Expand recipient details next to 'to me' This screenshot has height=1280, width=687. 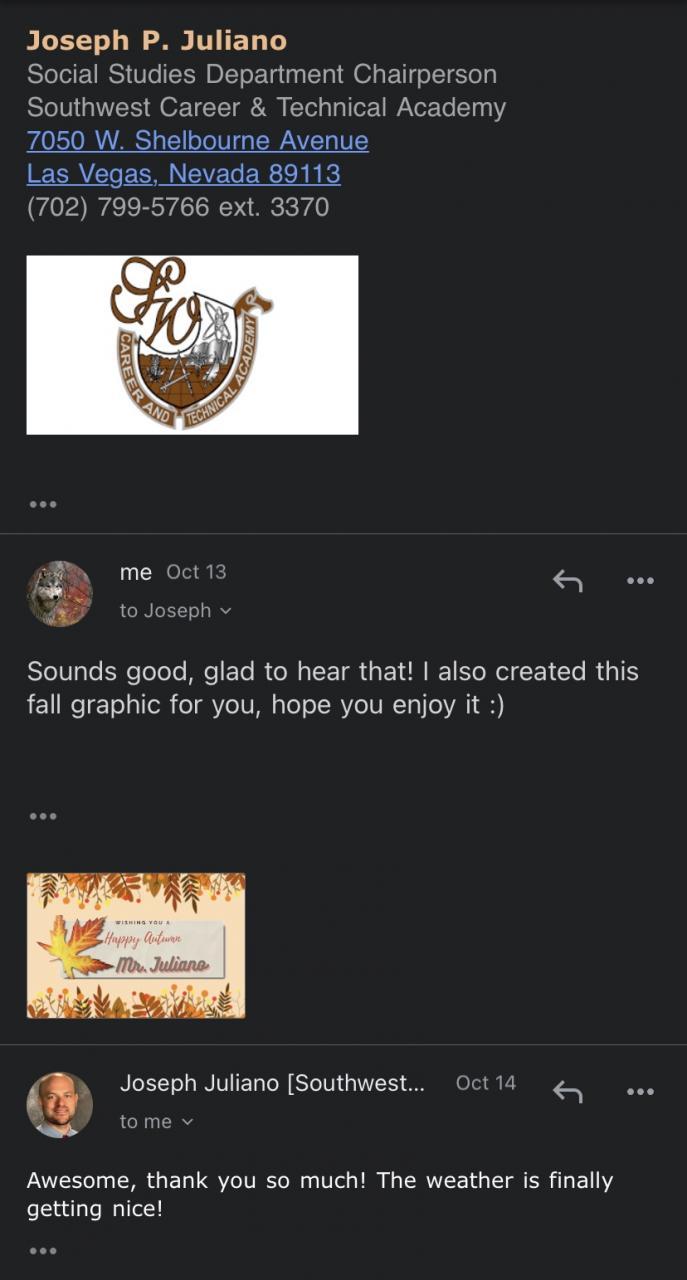pos(187,1122)
